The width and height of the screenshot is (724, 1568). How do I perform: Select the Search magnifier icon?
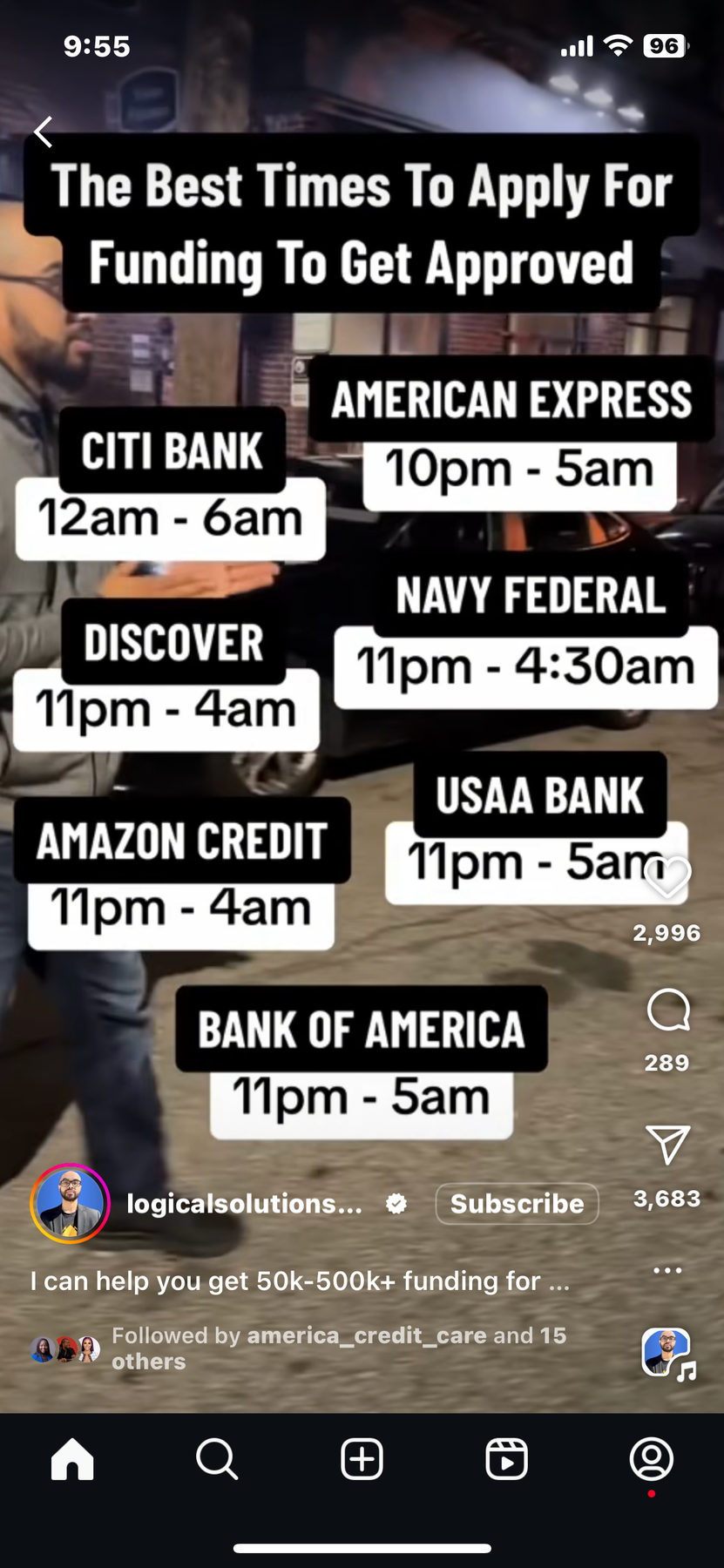(x=217, y=1460)
